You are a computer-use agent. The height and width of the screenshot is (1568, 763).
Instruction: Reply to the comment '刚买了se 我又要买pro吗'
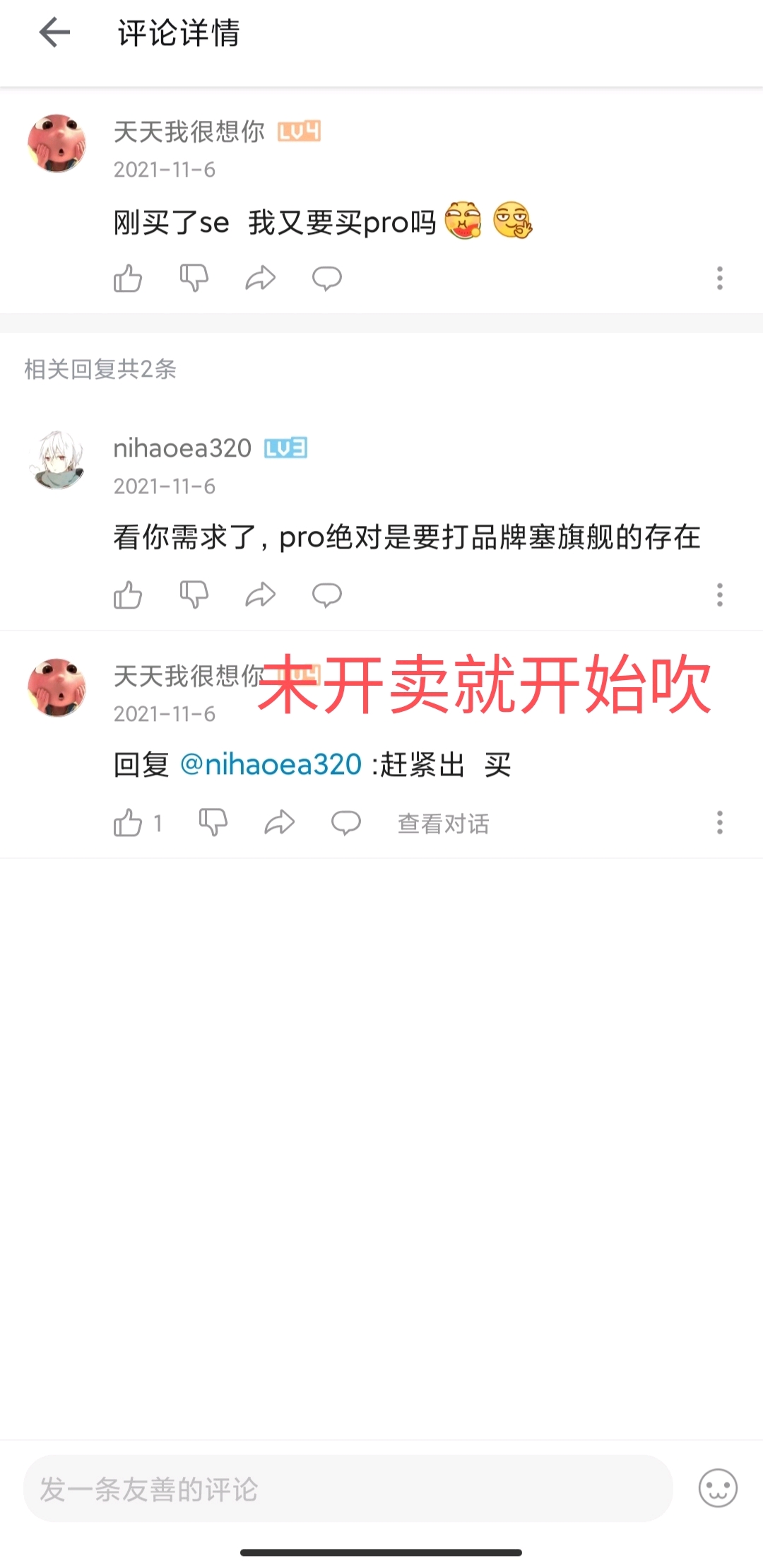pos(327,278)
